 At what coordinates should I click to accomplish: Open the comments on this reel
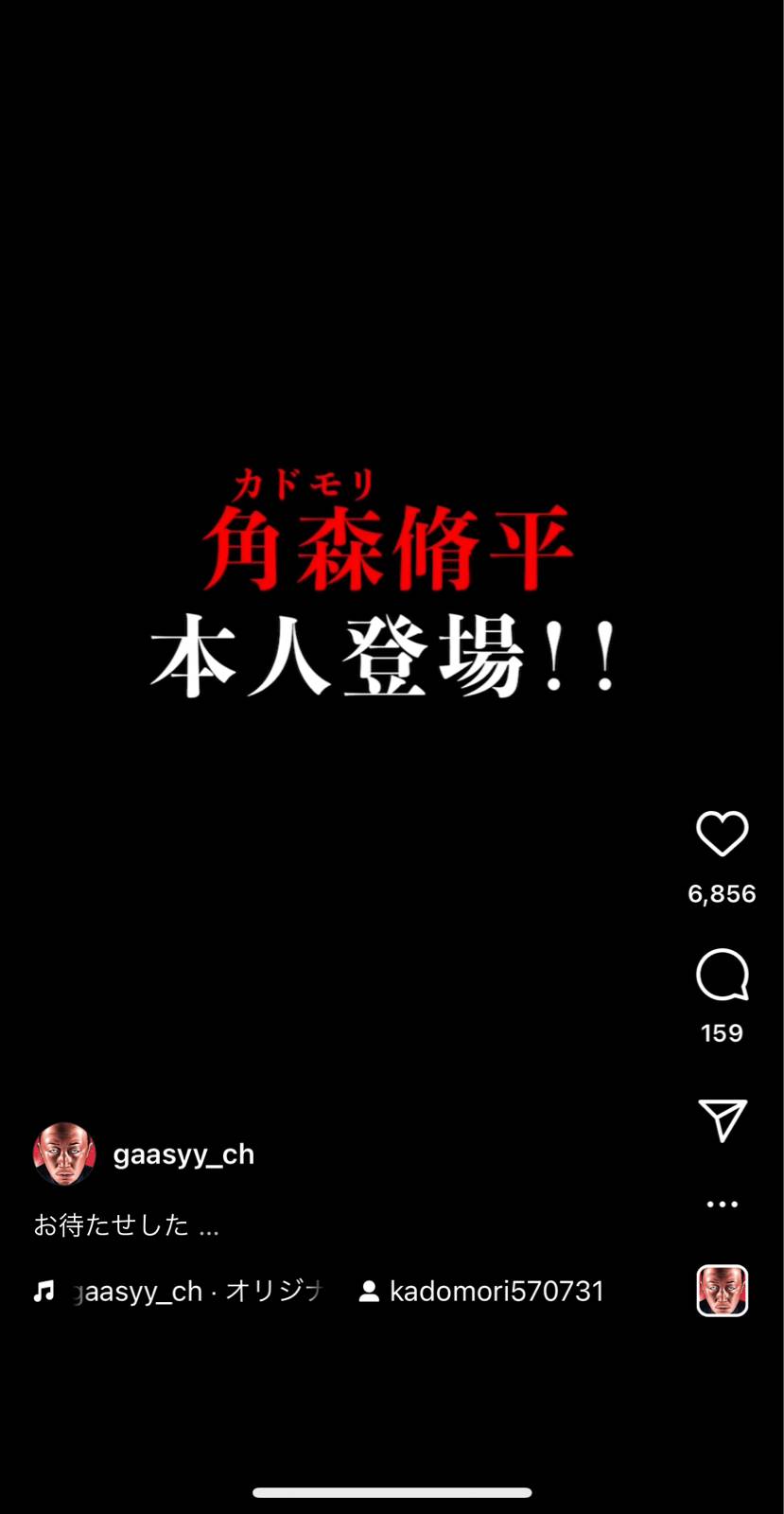(x=722, y=975)
